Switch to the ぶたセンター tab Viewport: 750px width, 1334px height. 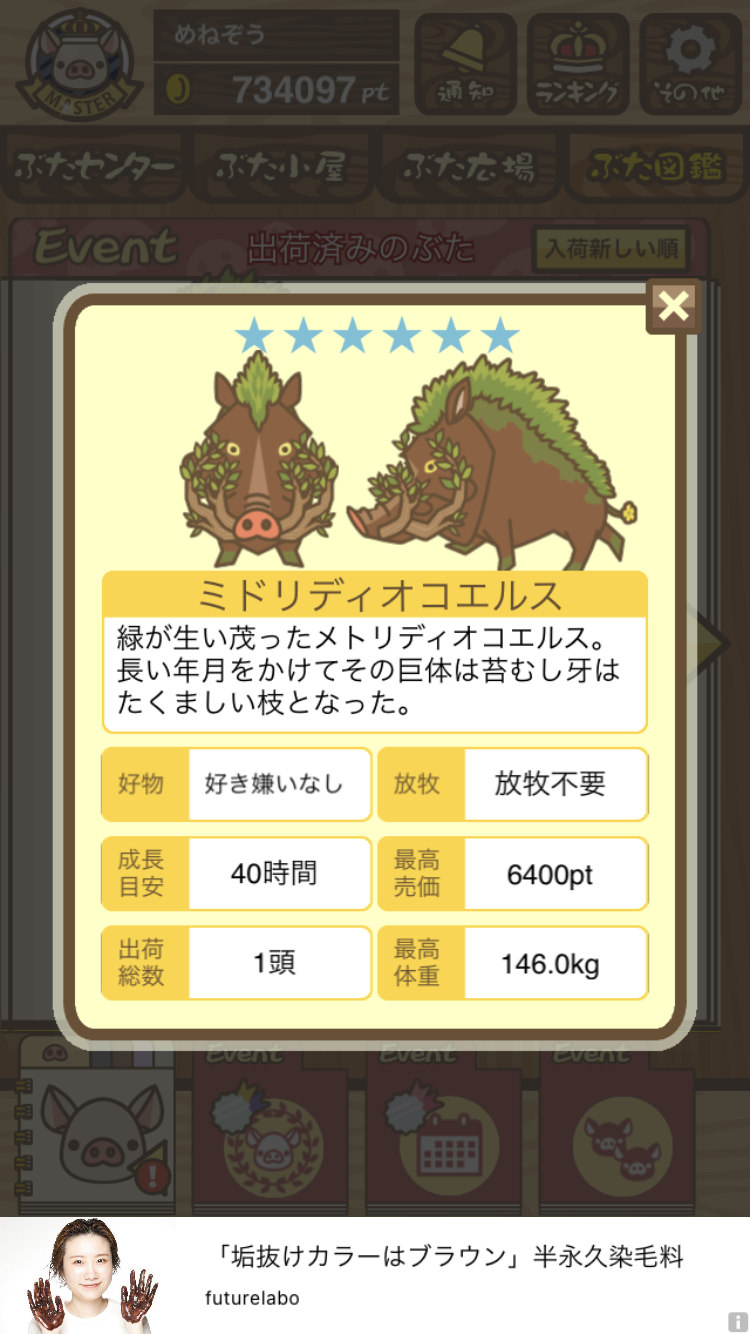[x=95, y=167]
